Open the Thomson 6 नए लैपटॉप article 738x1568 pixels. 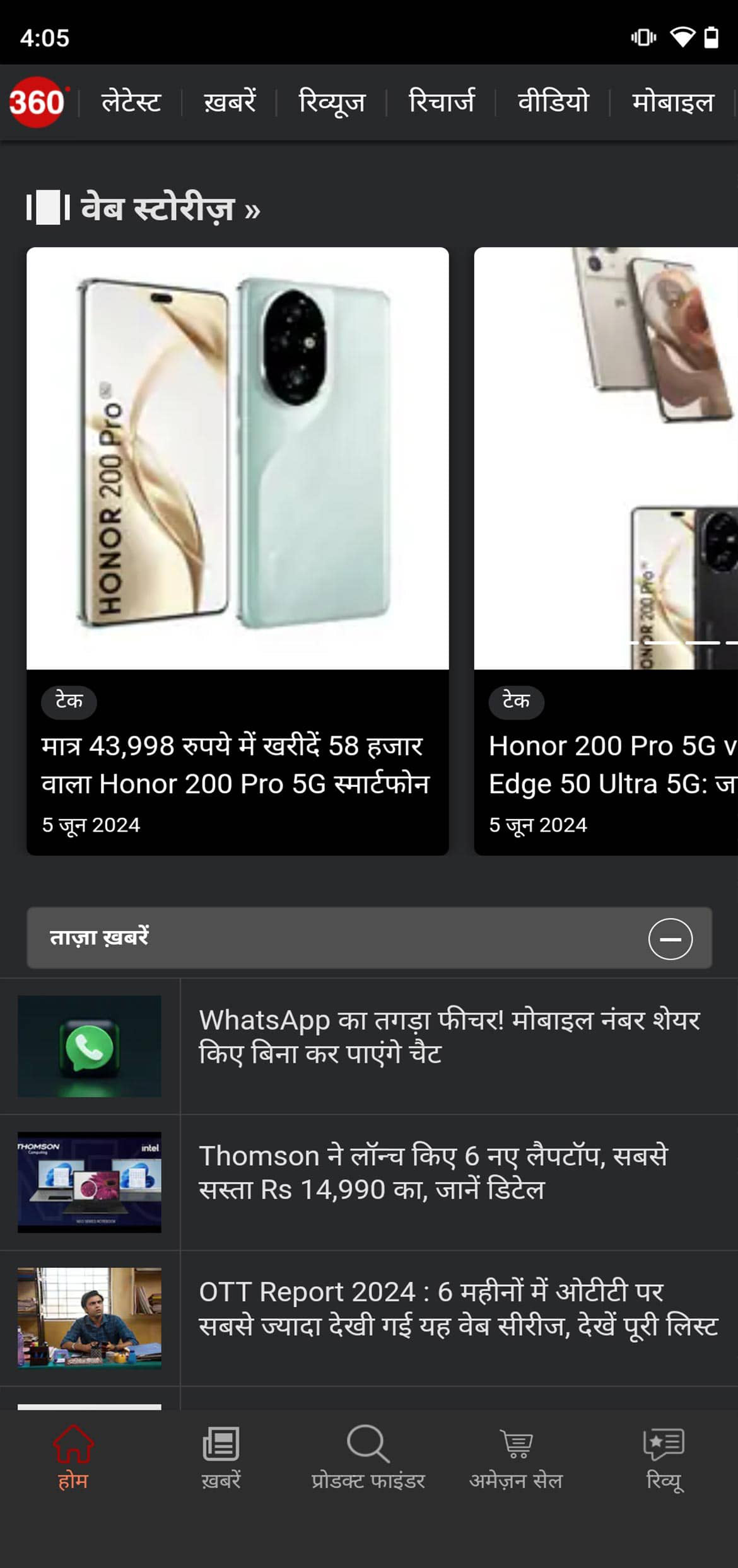point(433,1173)
